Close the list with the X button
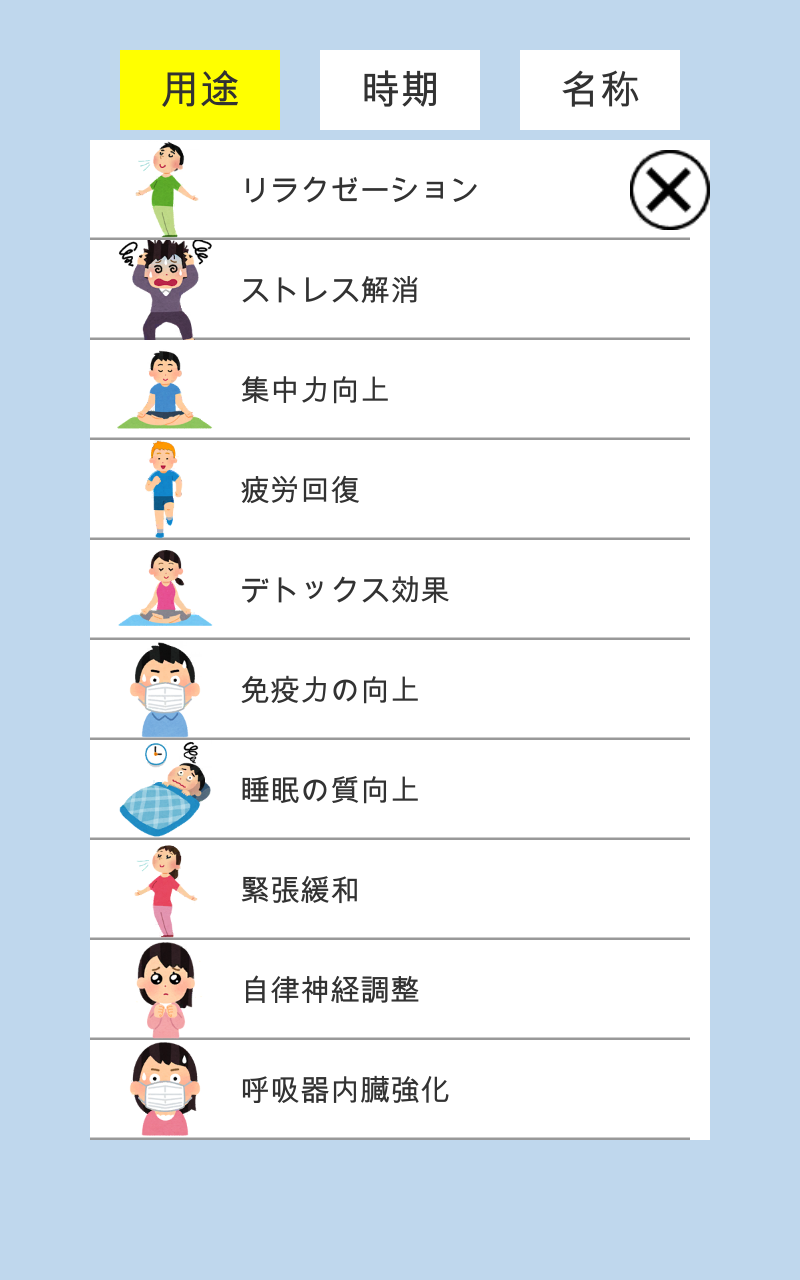The height and width of the screenshot is (1280, 800). click(668, 190)
